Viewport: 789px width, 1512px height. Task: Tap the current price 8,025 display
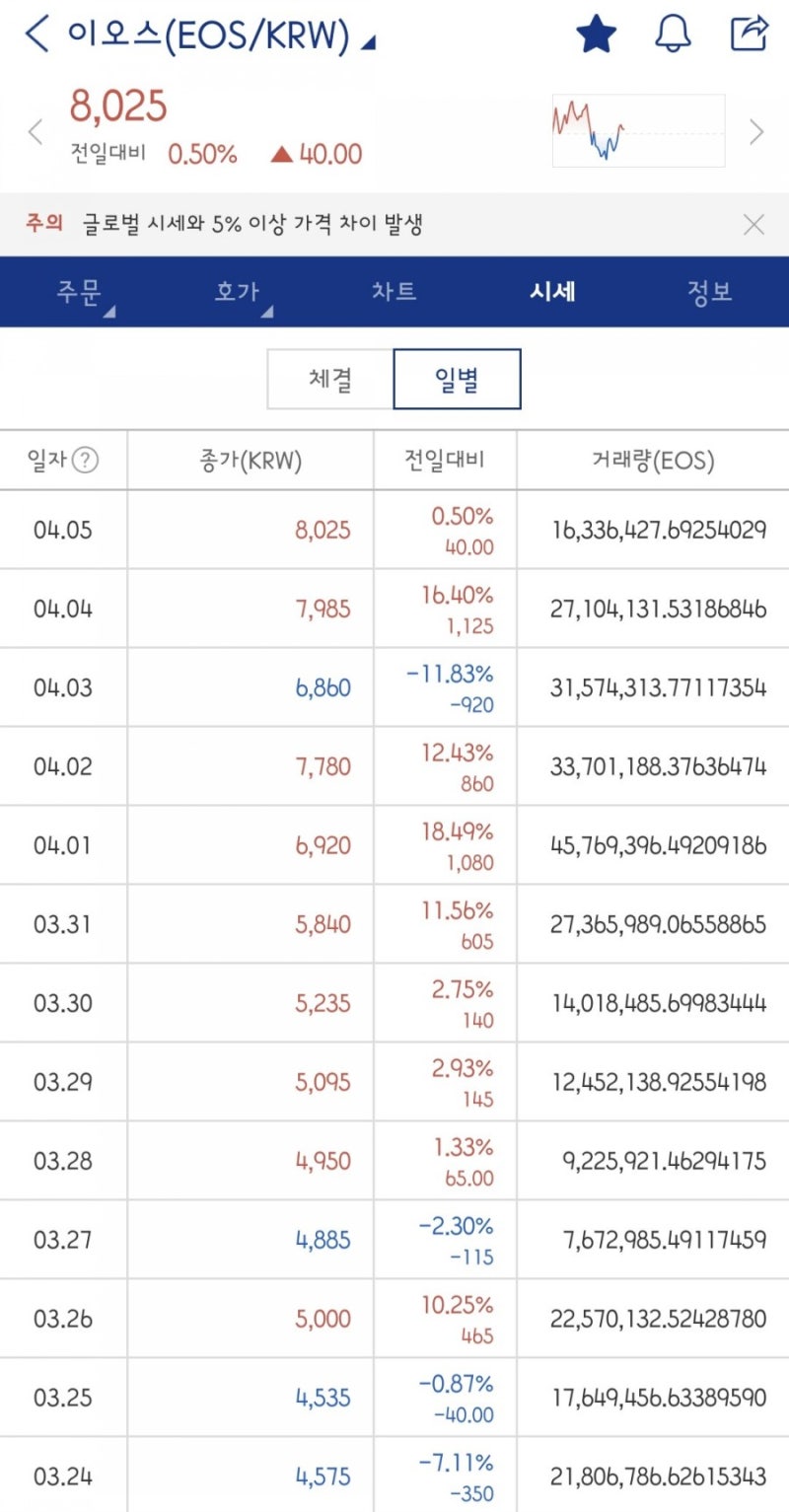(116, 107)
